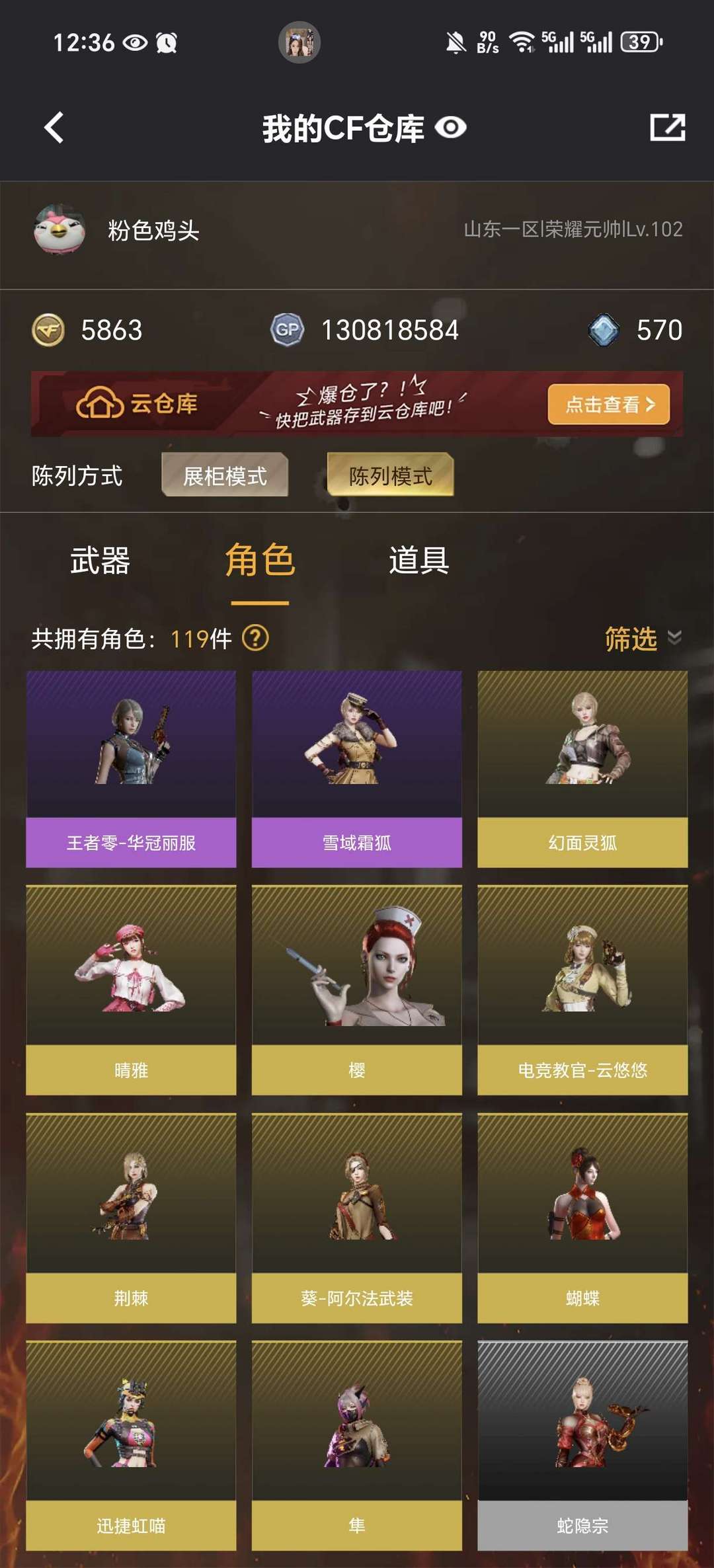Open server info 山东一区|荣耀元帅|Lv.102

coord(572,230)
